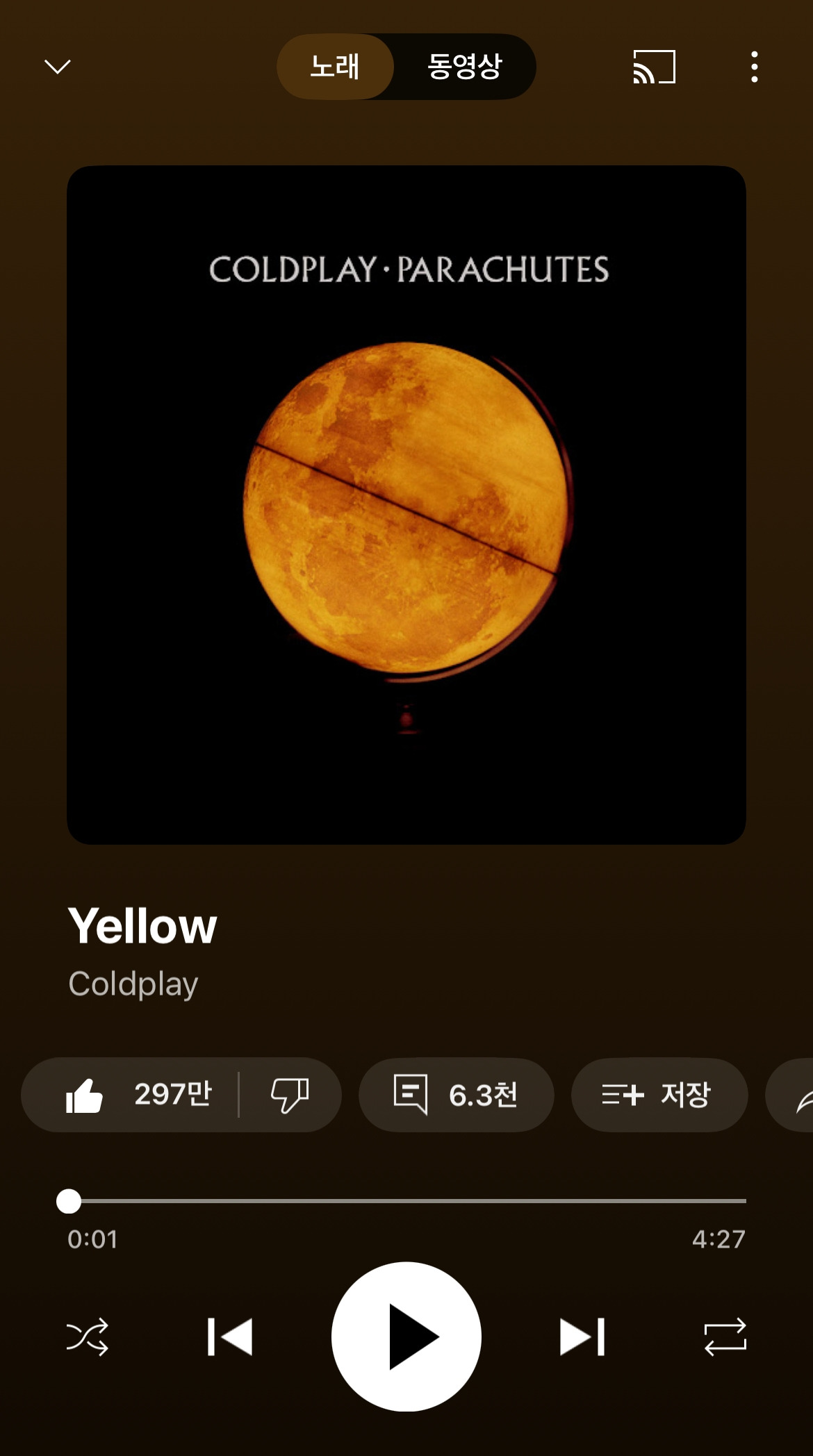Open the artist Coldplay
Viewport: 813px width, 1456px height.
[133, 984]
